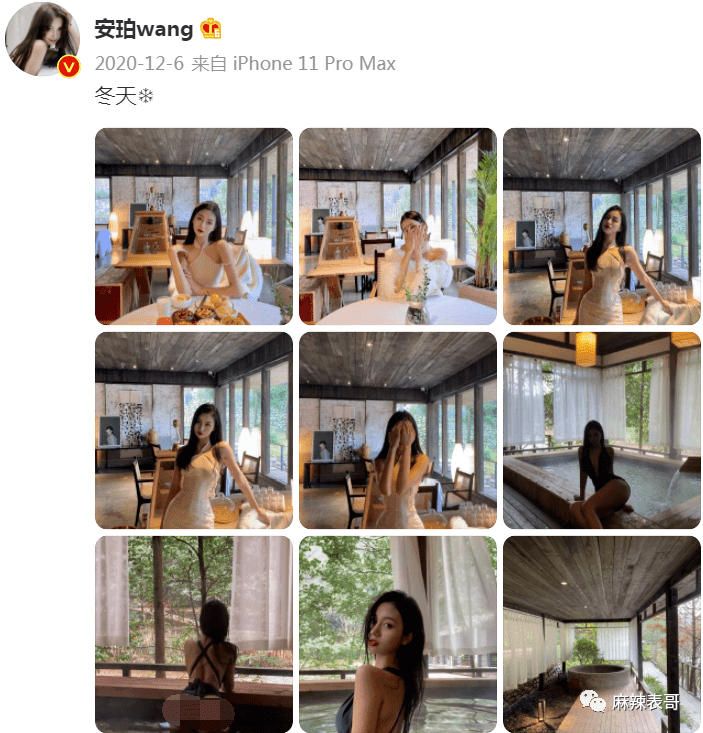Open the photo of her on the pool edge
Viewport: 703px width, 733px height.
tap(601, 430)
